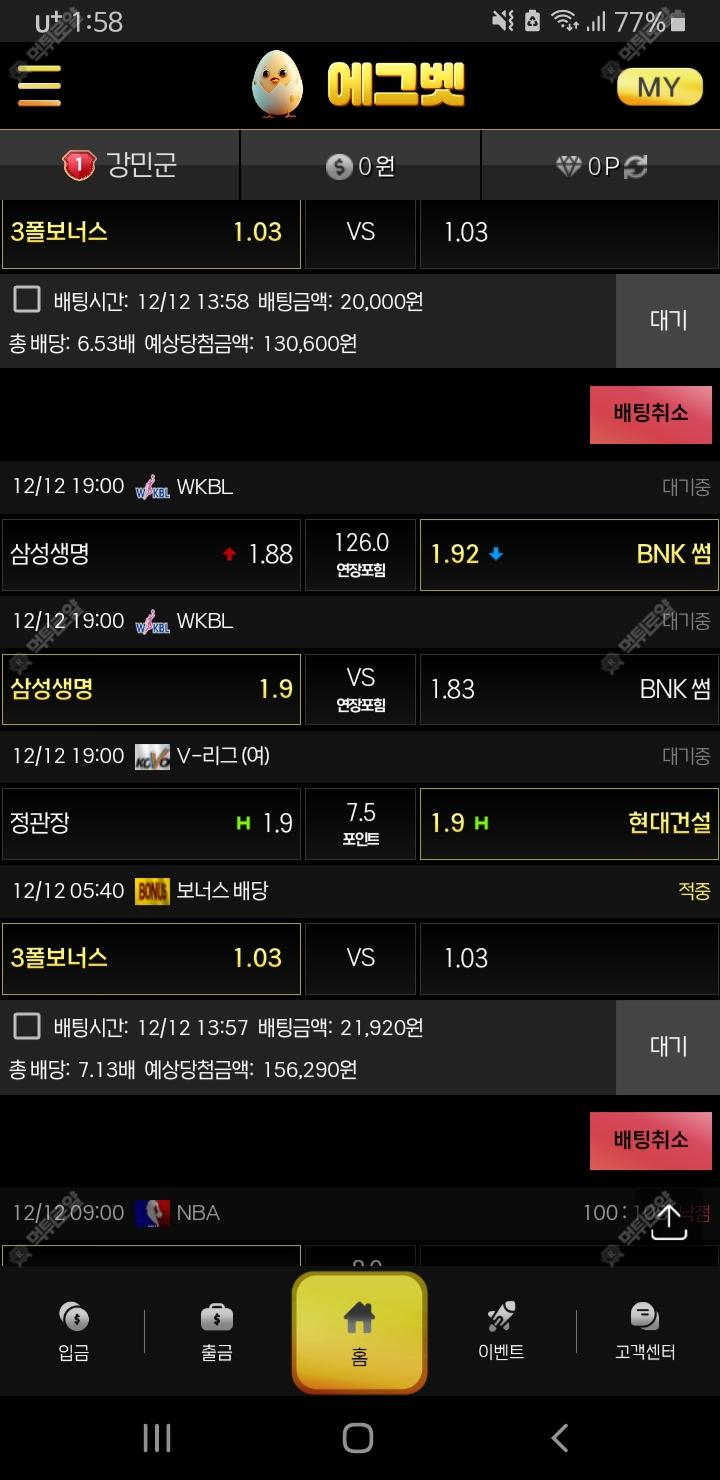The width and height of the screenshot is (720, 1480).
Task: Go to 입금 deposit
Action: [x=74, y=1331]
